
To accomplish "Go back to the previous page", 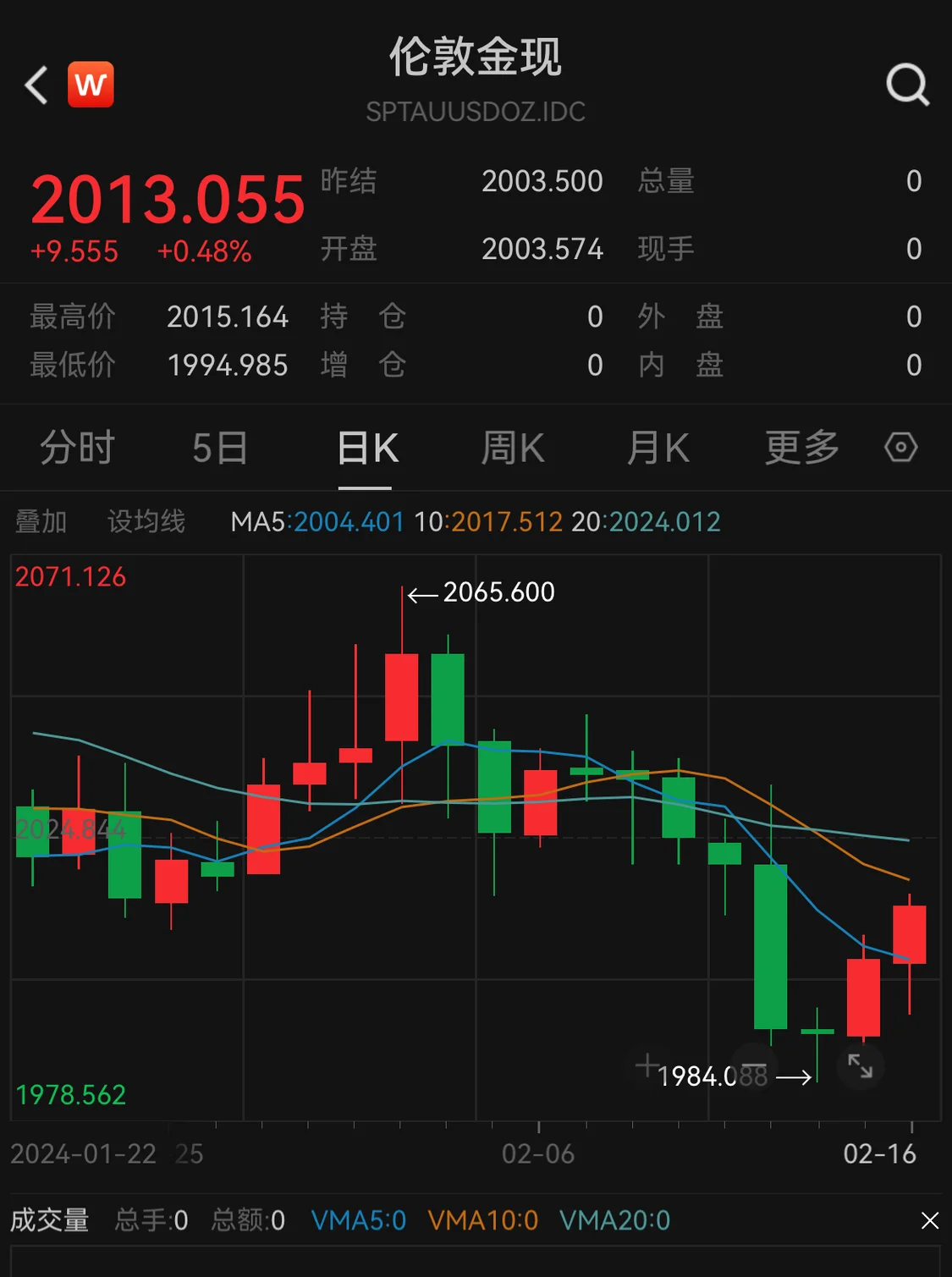I will pos(36,85).
